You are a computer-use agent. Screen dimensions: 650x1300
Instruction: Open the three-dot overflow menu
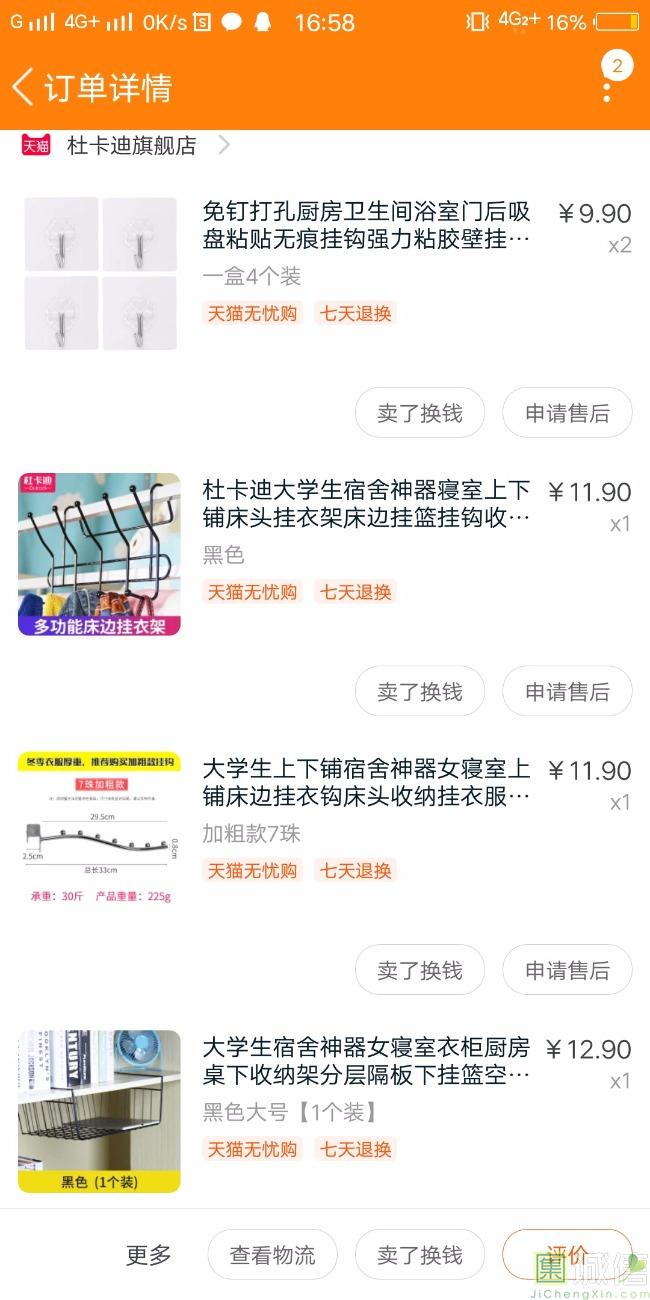pos(607,88)
